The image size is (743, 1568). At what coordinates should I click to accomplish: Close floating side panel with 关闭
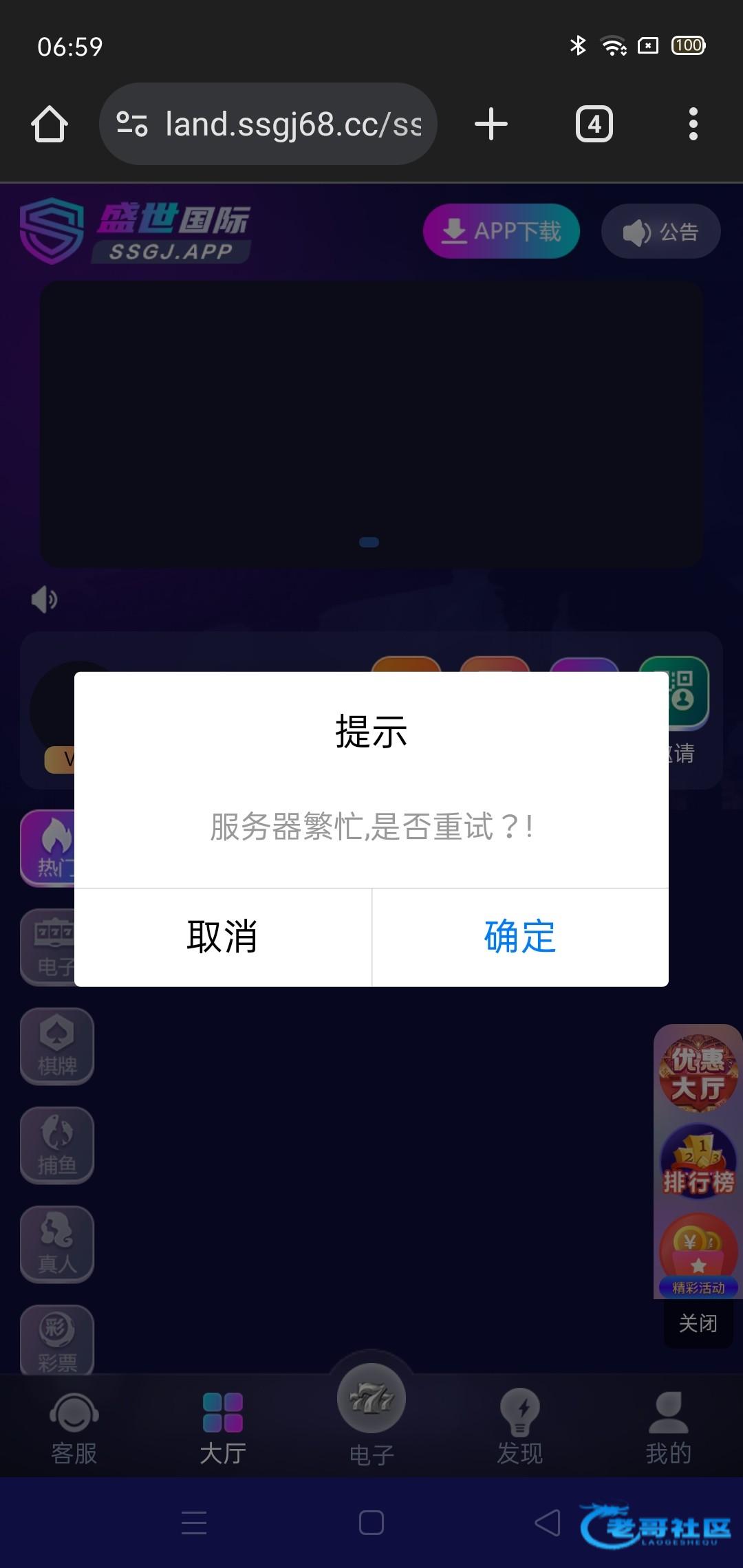pos(698,1322)
